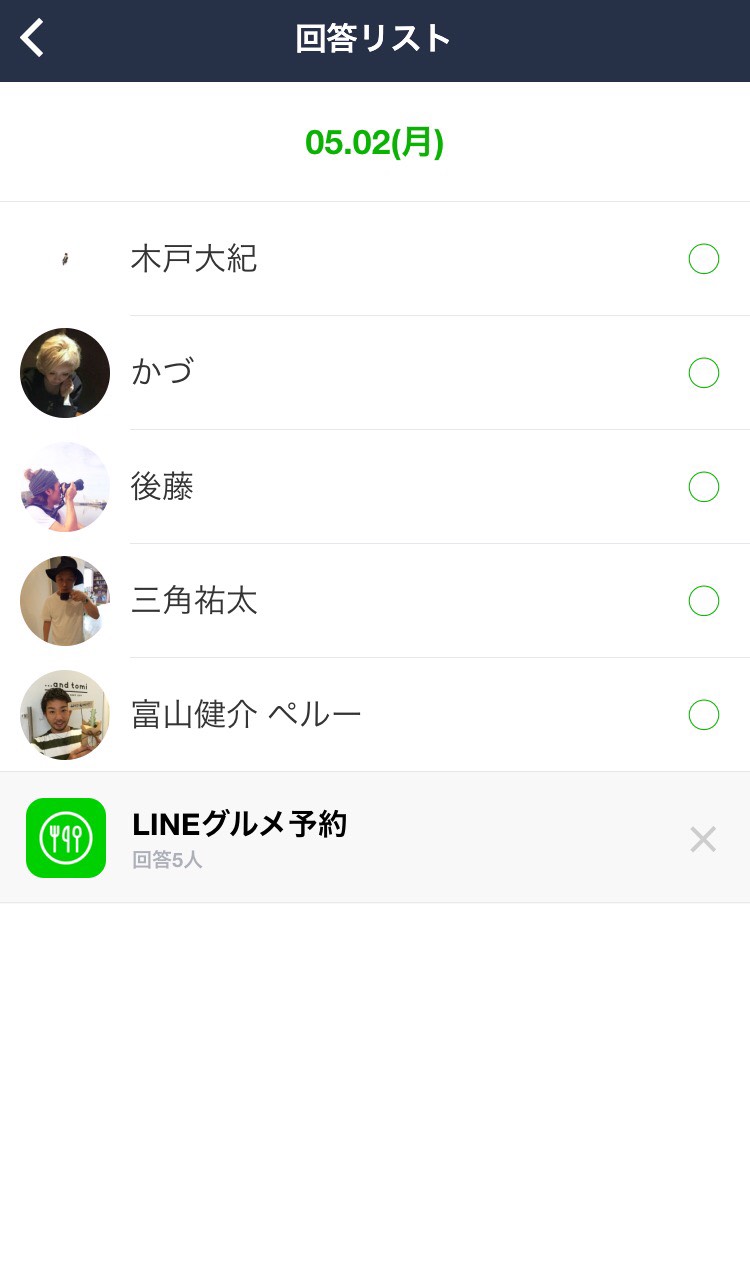Screen dimensions: 750x1287
Task: Dismiss the LINEグルメ予約 banner
Action: [x=703, y=839]
